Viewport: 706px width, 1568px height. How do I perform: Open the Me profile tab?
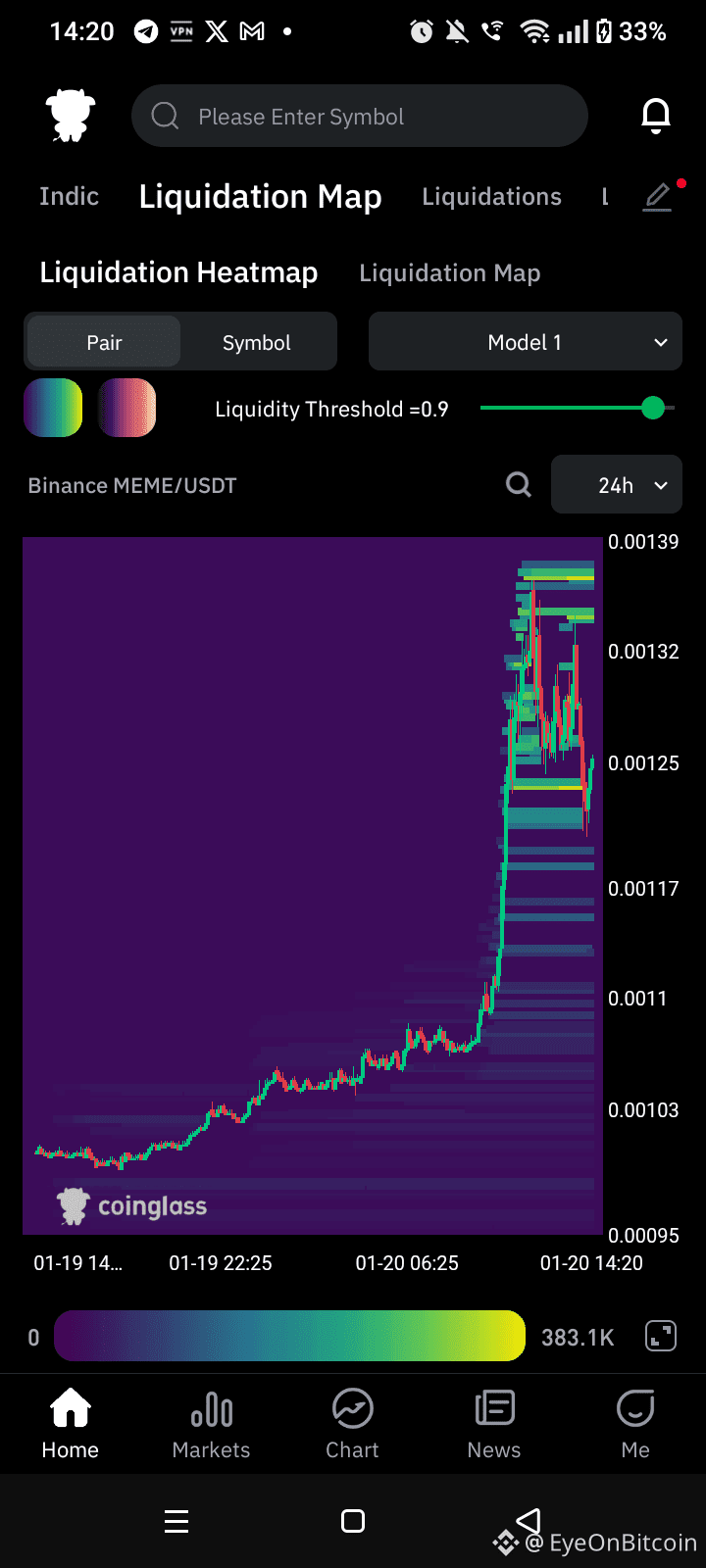pos(635,1425)
